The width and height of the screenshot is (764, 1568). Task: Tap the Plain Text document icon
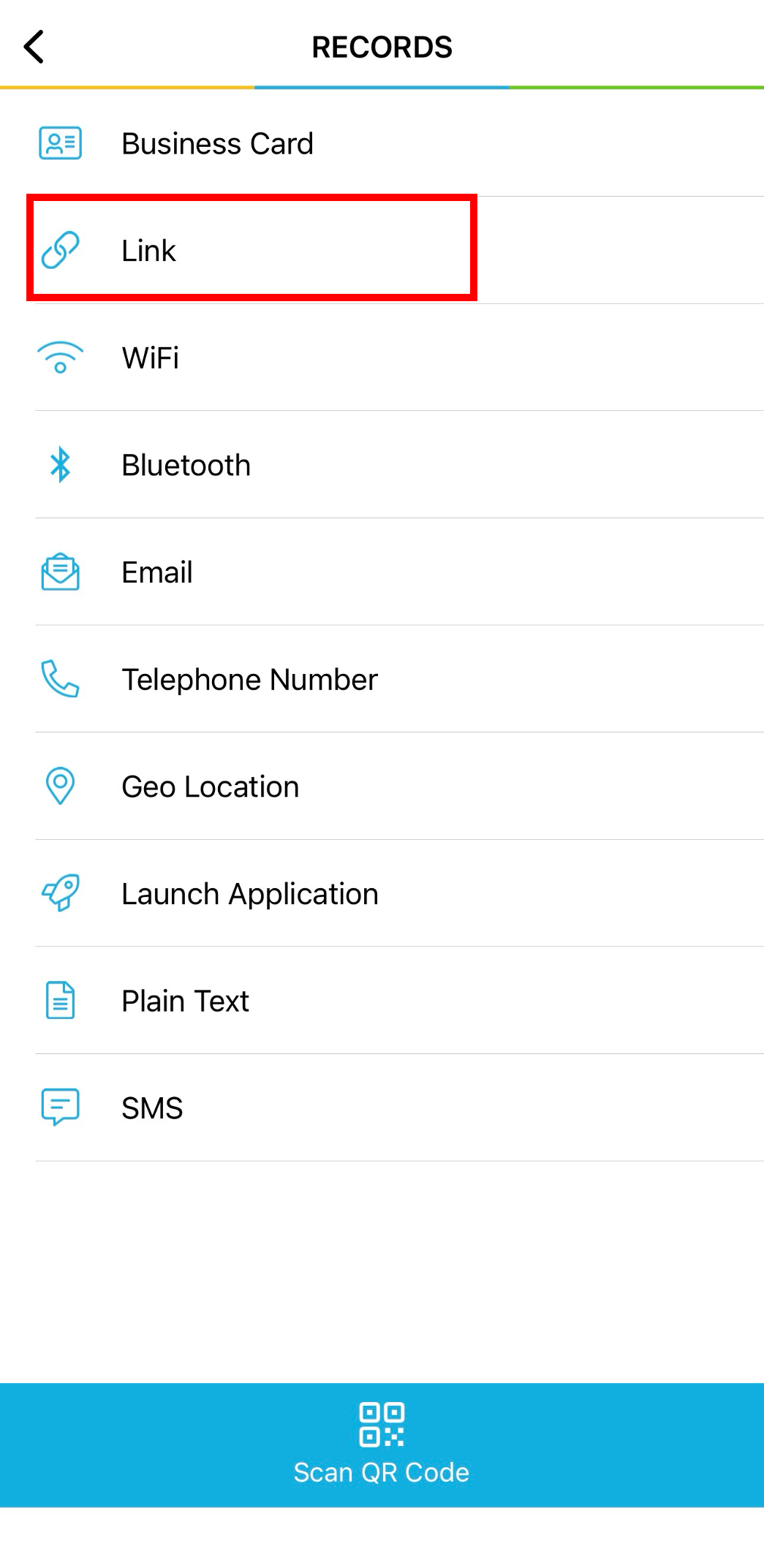tap(60, 1000)
